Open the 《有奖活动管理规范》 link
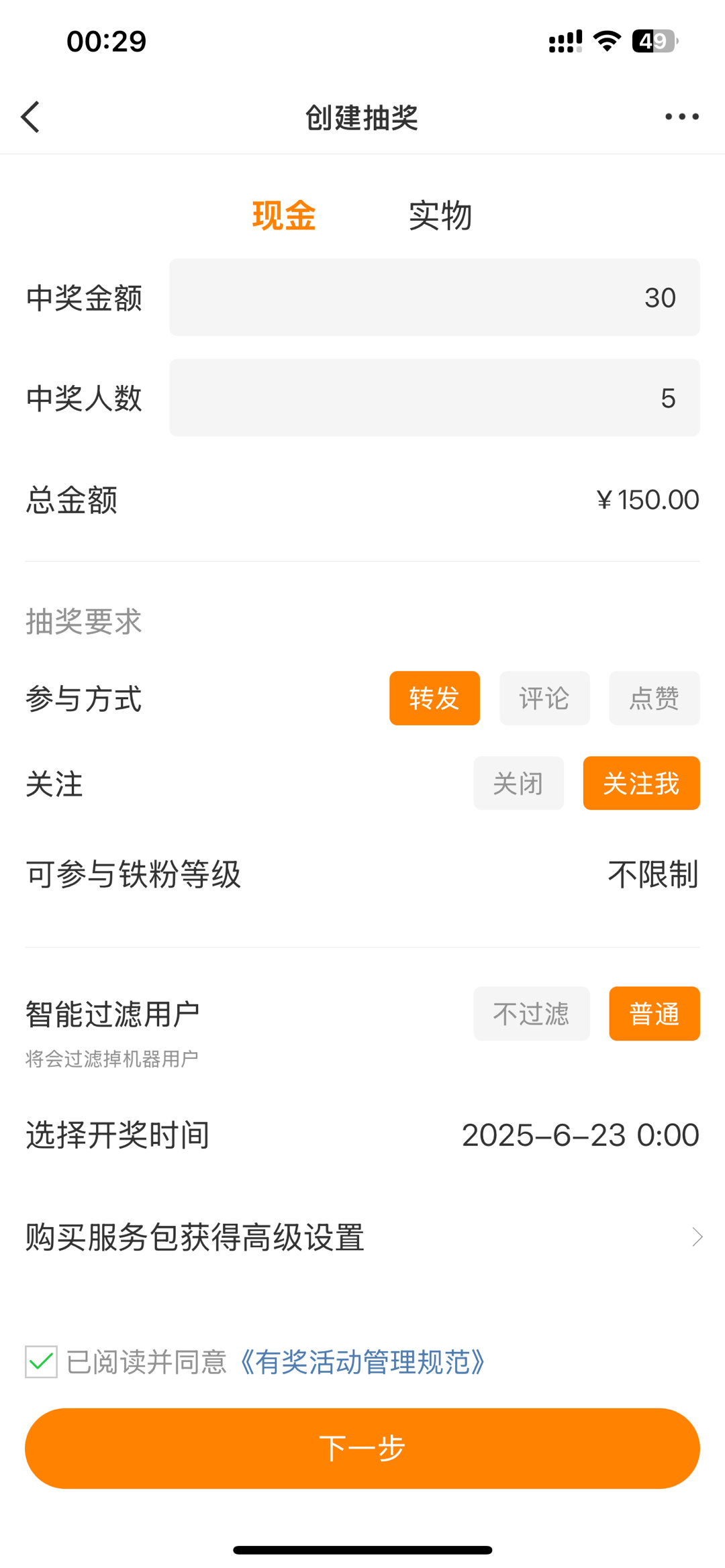The width and height of the screenshot is (725, 1568). pos(362,1362)
